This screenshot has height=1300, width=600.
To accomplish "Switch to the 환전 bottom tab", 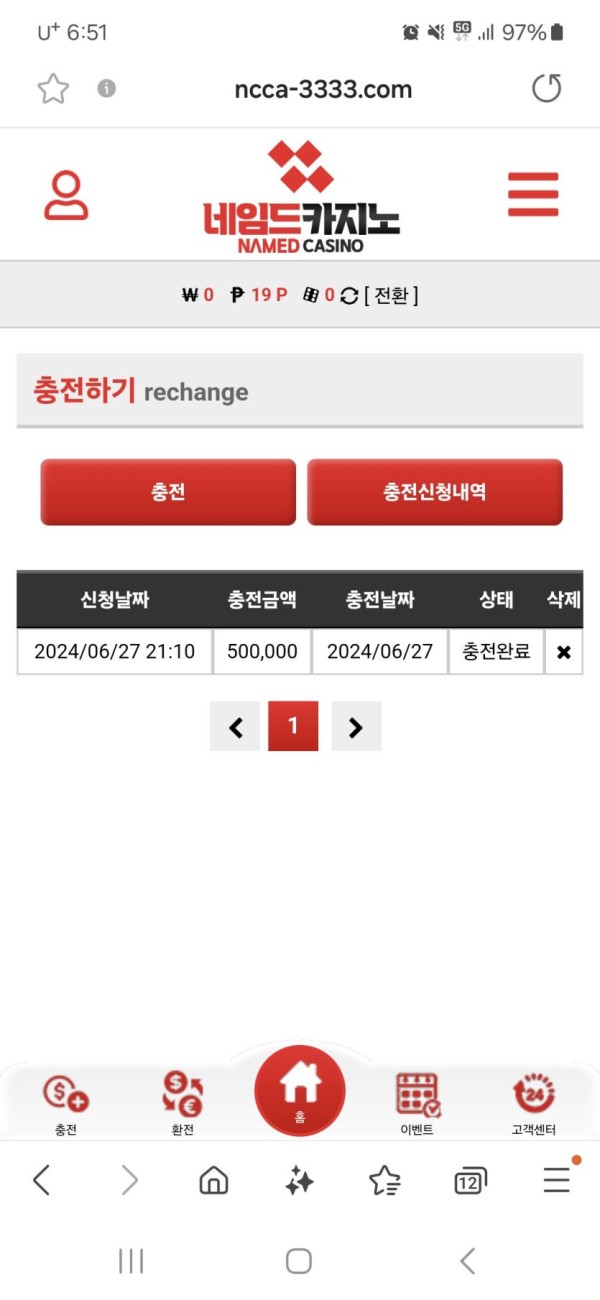I will click(x=182, y=1103).
